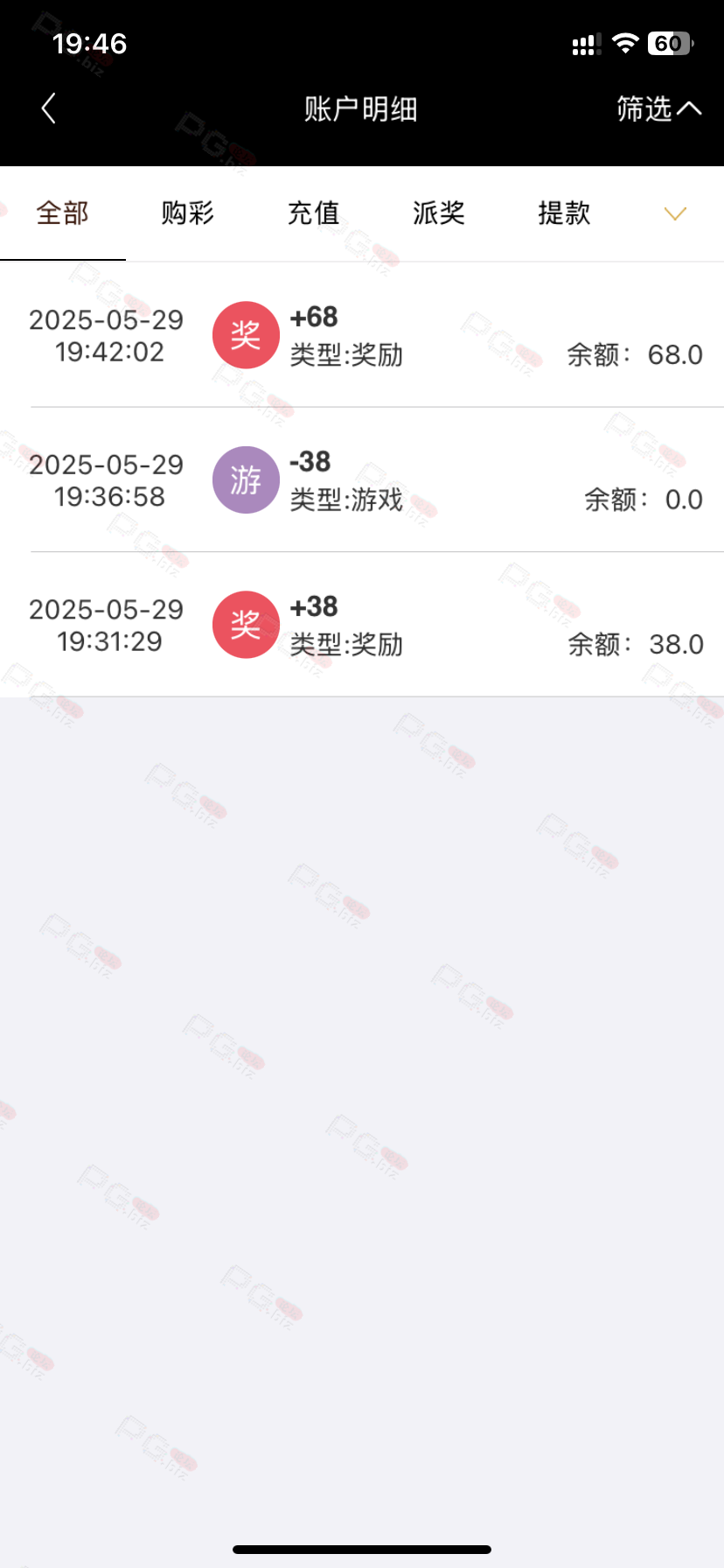Image resolution: width=724 pixels, height=1568 pixels.
Task: Switch to the 派奖 tab
Action: [439, 213]
